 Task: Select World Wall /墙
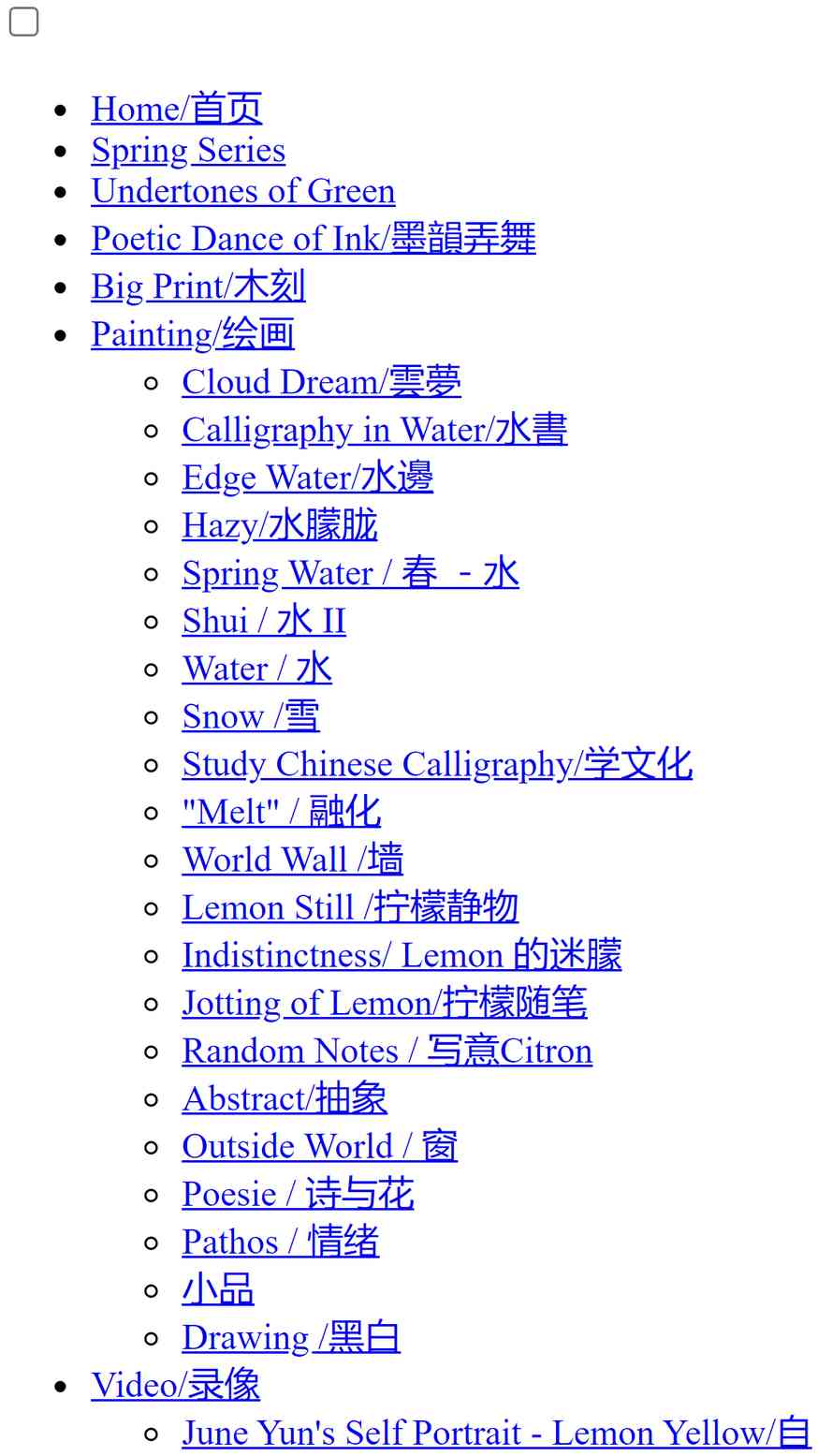coord(293,859)
